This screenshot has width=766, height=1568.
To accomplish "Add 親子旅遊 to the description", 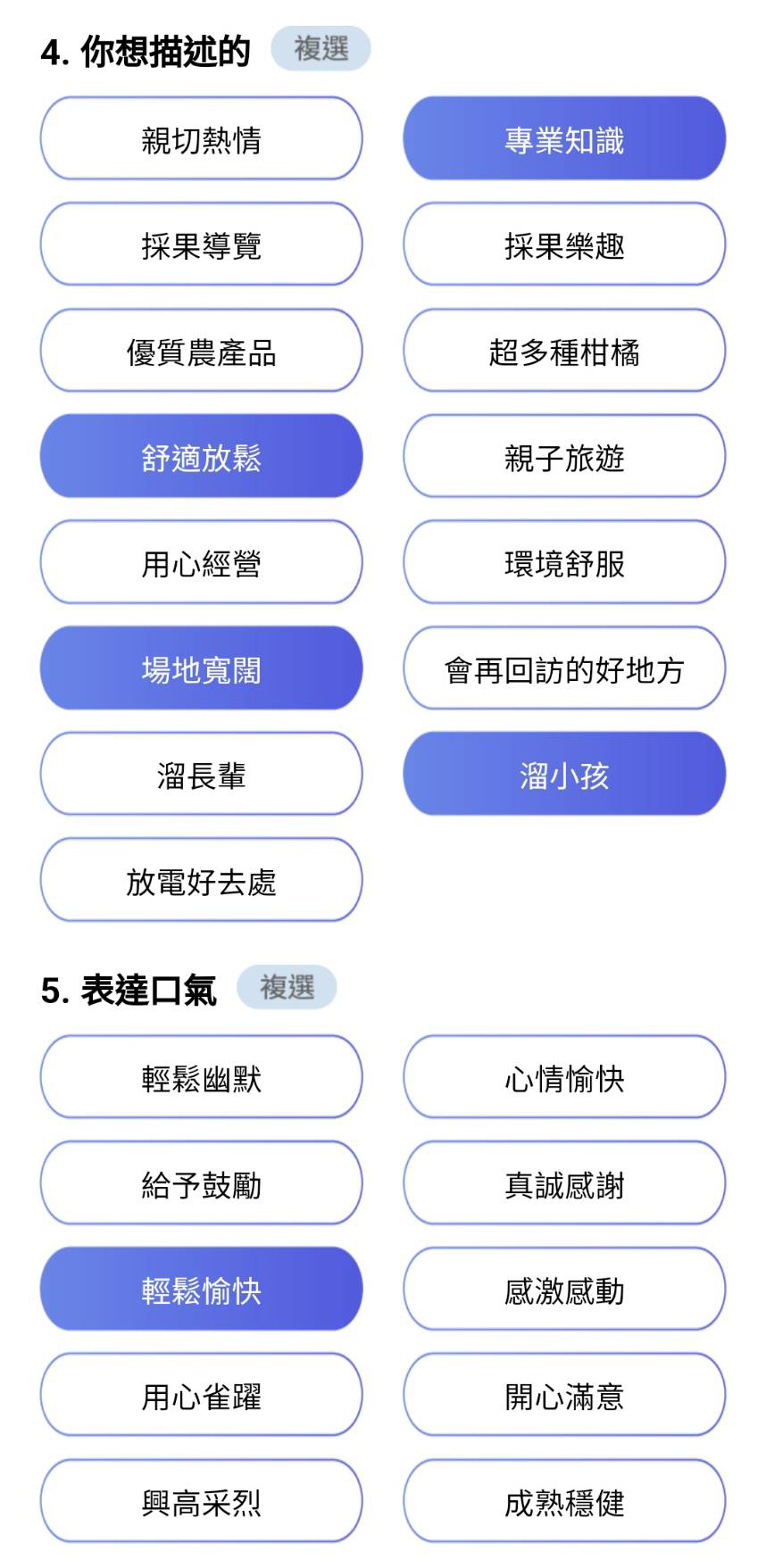I will (564, 456).
